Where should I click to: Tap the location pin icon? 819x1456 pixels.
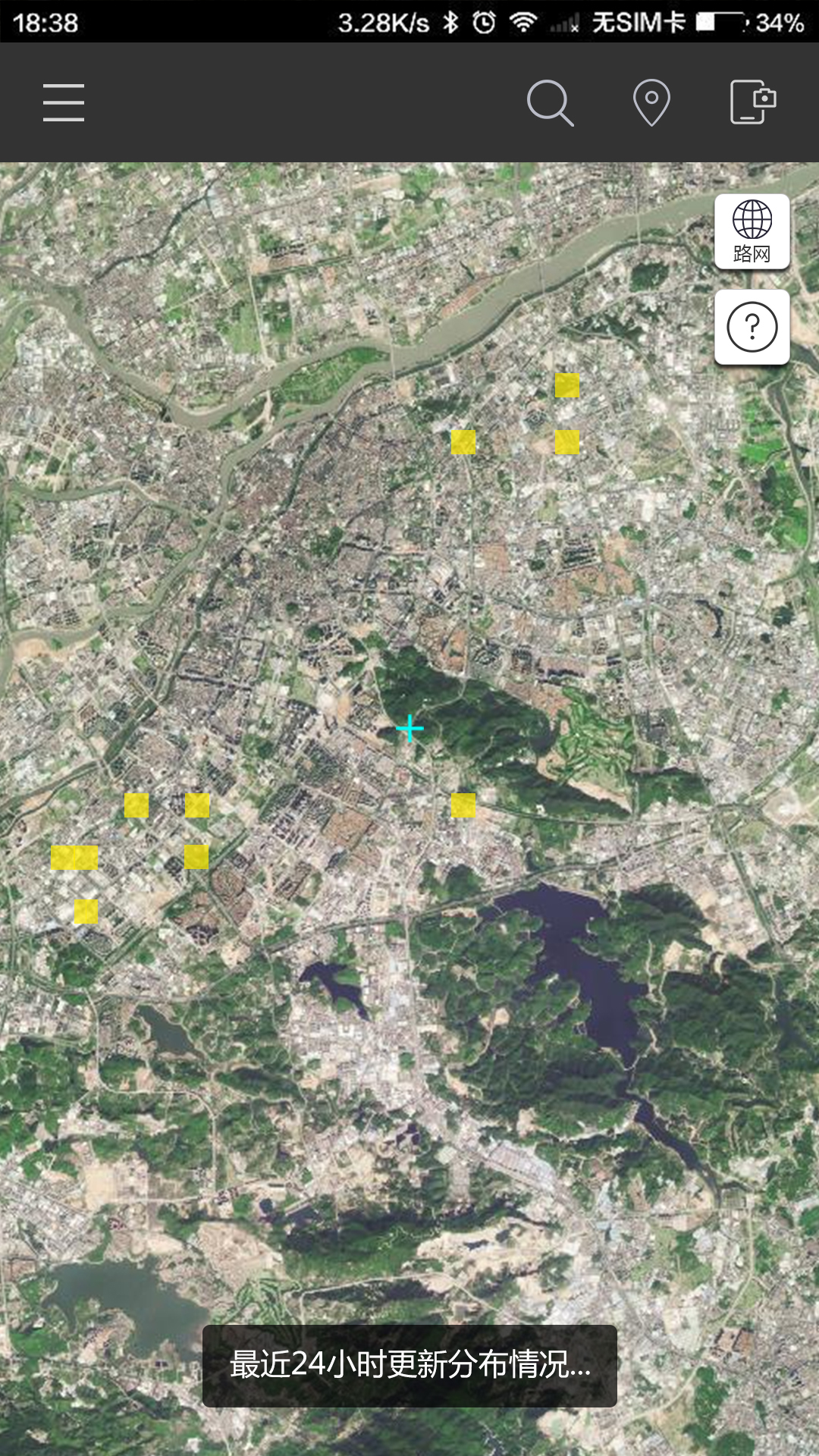point(651,102)
